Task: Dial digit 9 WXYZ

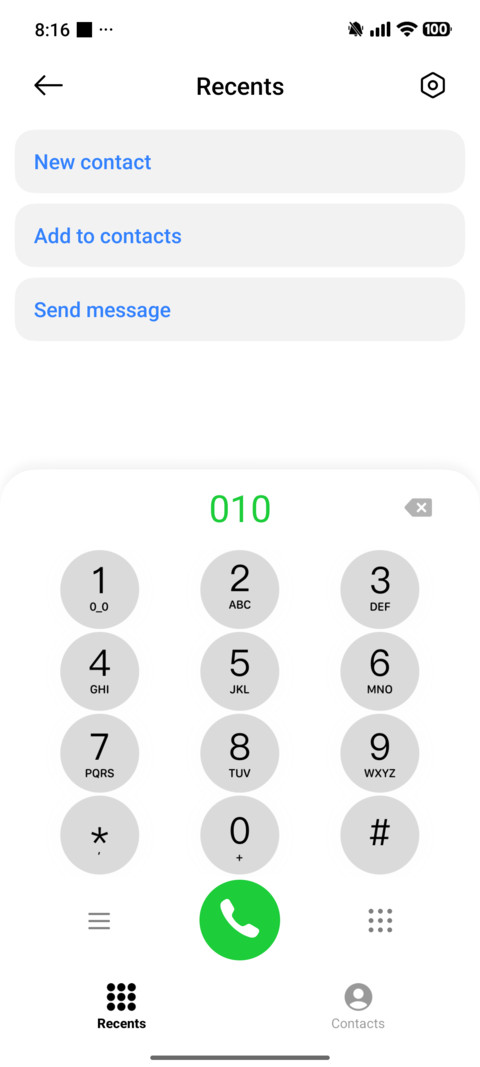Action: click(x=380, y=753)
